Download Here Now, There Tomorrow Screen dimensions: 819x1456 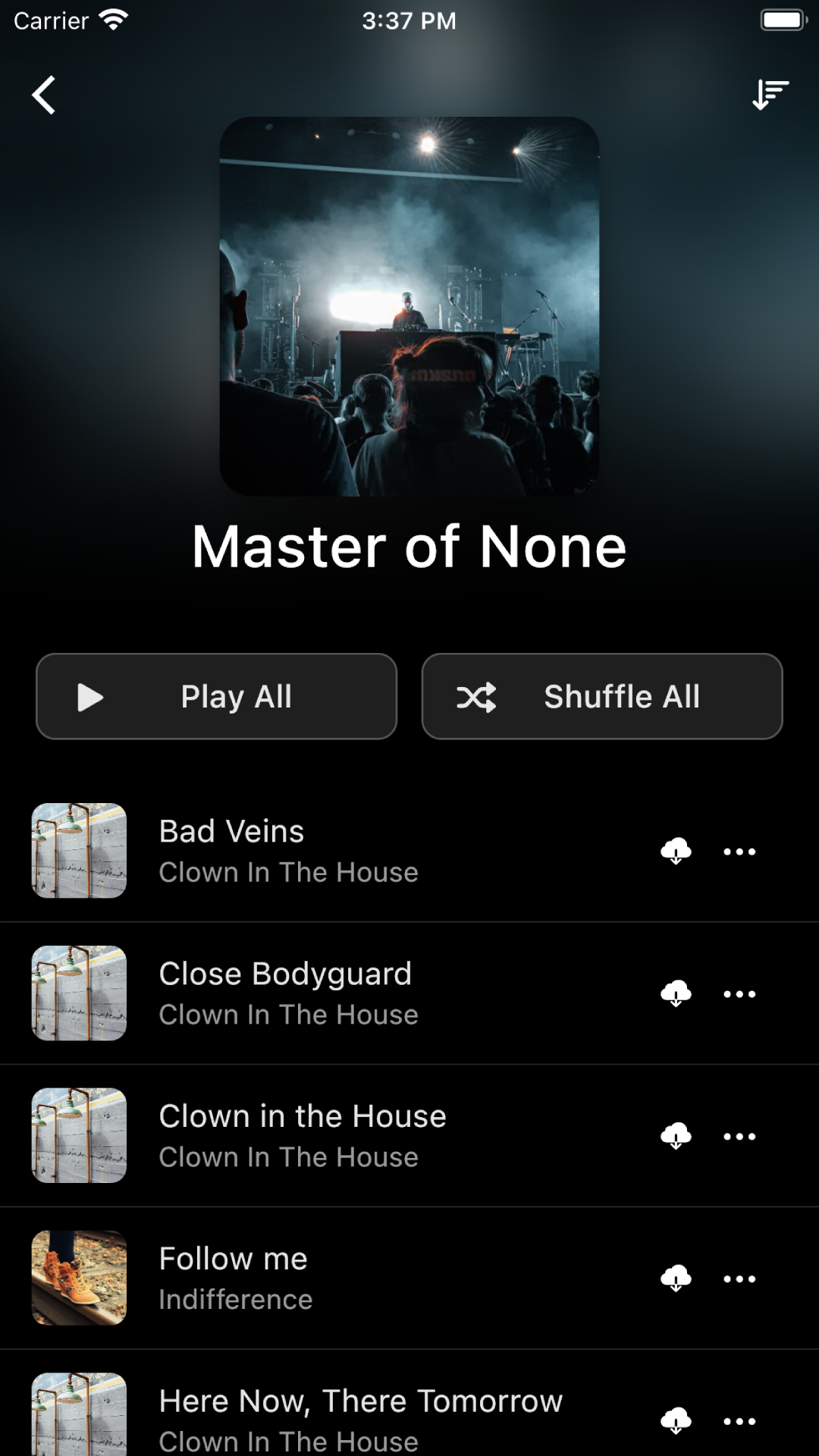(676, 1420)
